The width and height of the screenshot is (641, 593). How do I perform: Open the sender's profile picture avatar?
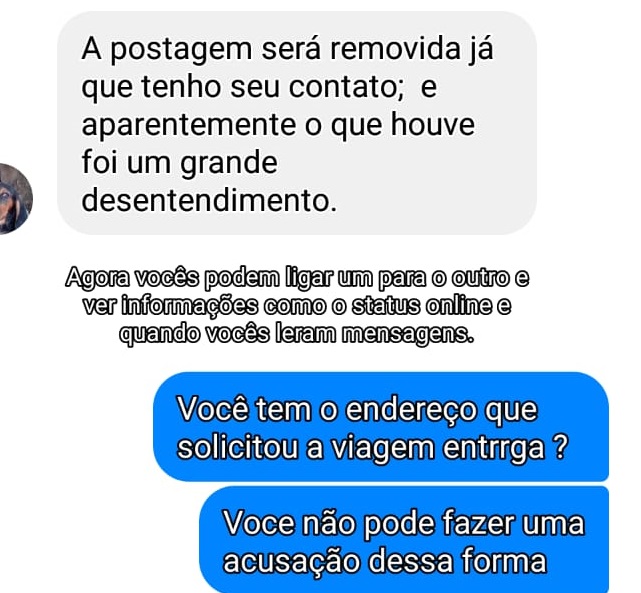click(x=14, y=197)
